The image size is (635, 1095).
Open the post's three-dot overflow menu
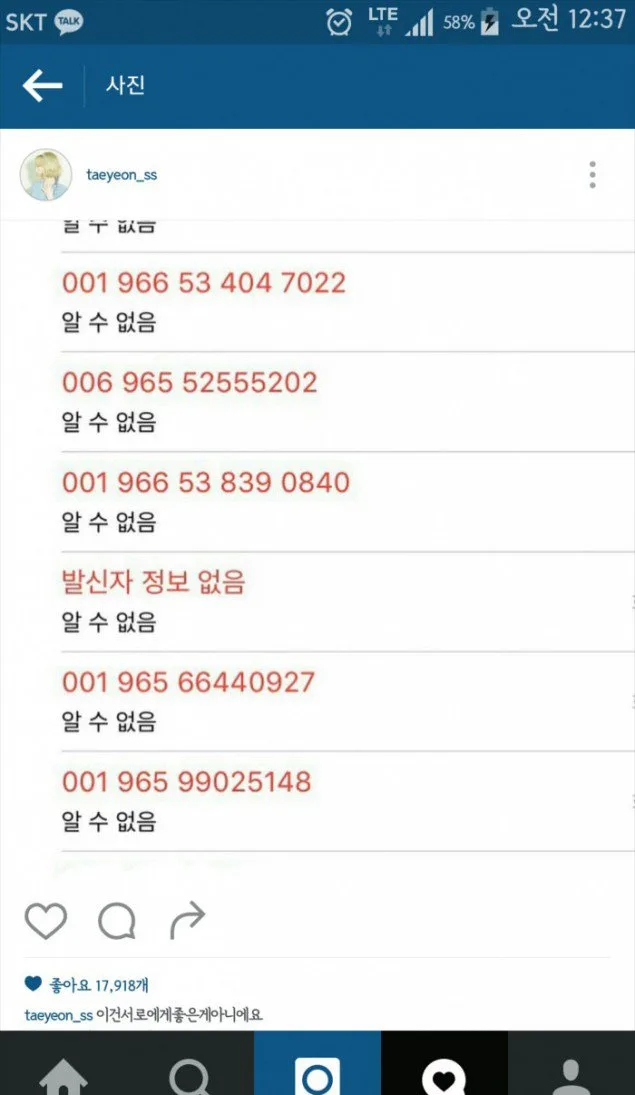click(592, 175)
